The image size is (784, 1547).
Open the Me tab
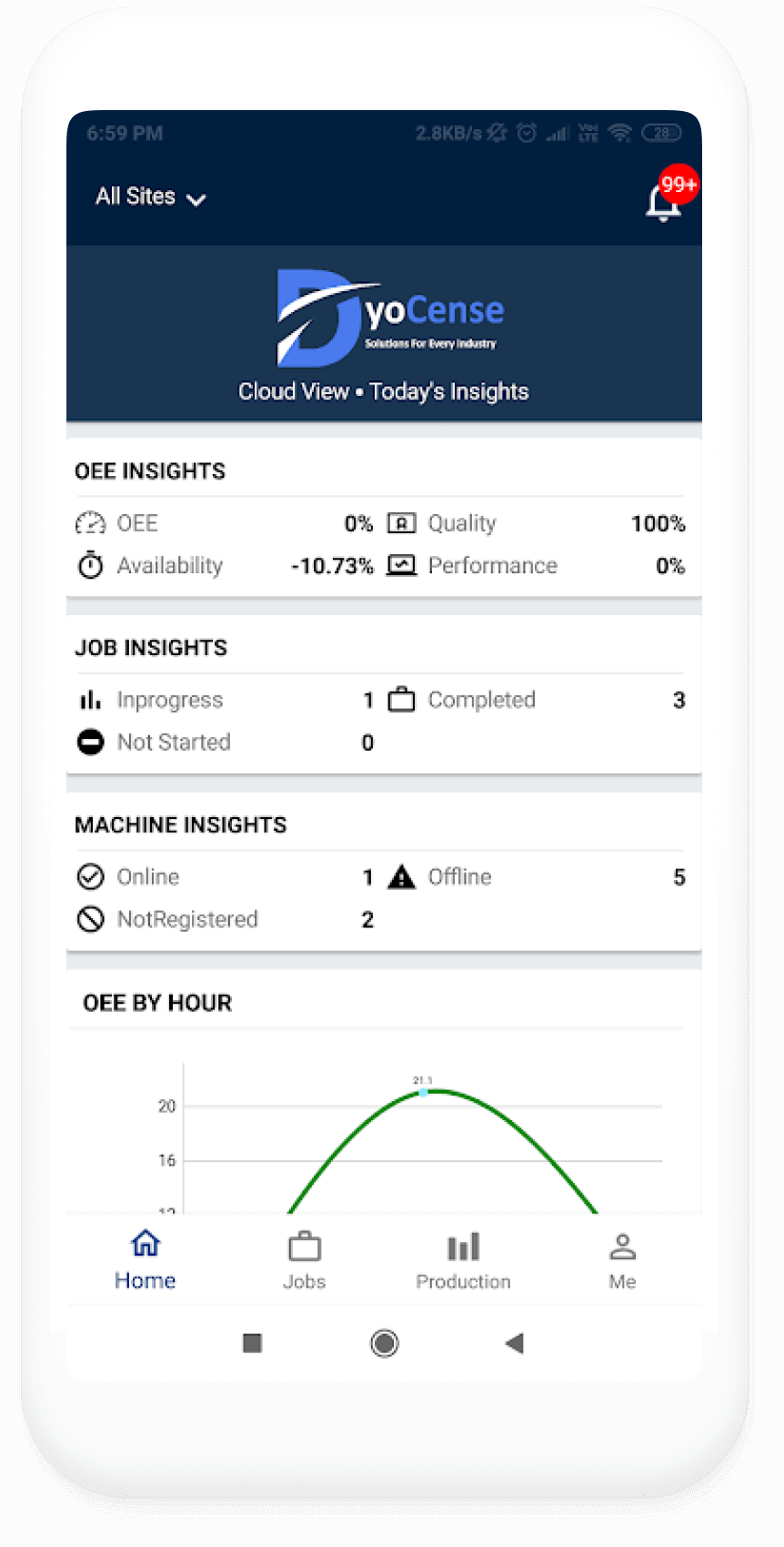tap(622, 1260)
